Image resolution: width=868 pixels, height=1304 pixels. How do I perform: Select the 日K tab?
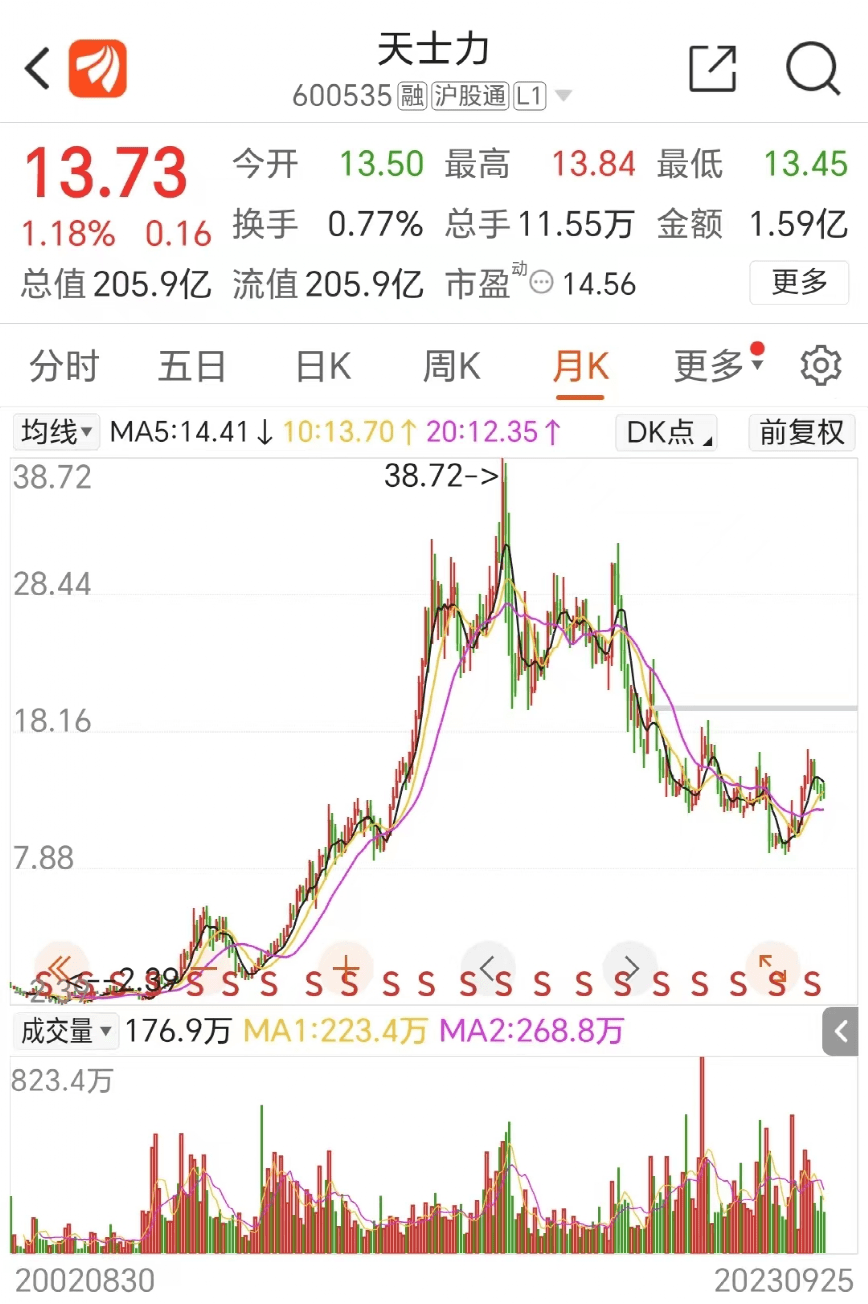(x=323, y=367)
